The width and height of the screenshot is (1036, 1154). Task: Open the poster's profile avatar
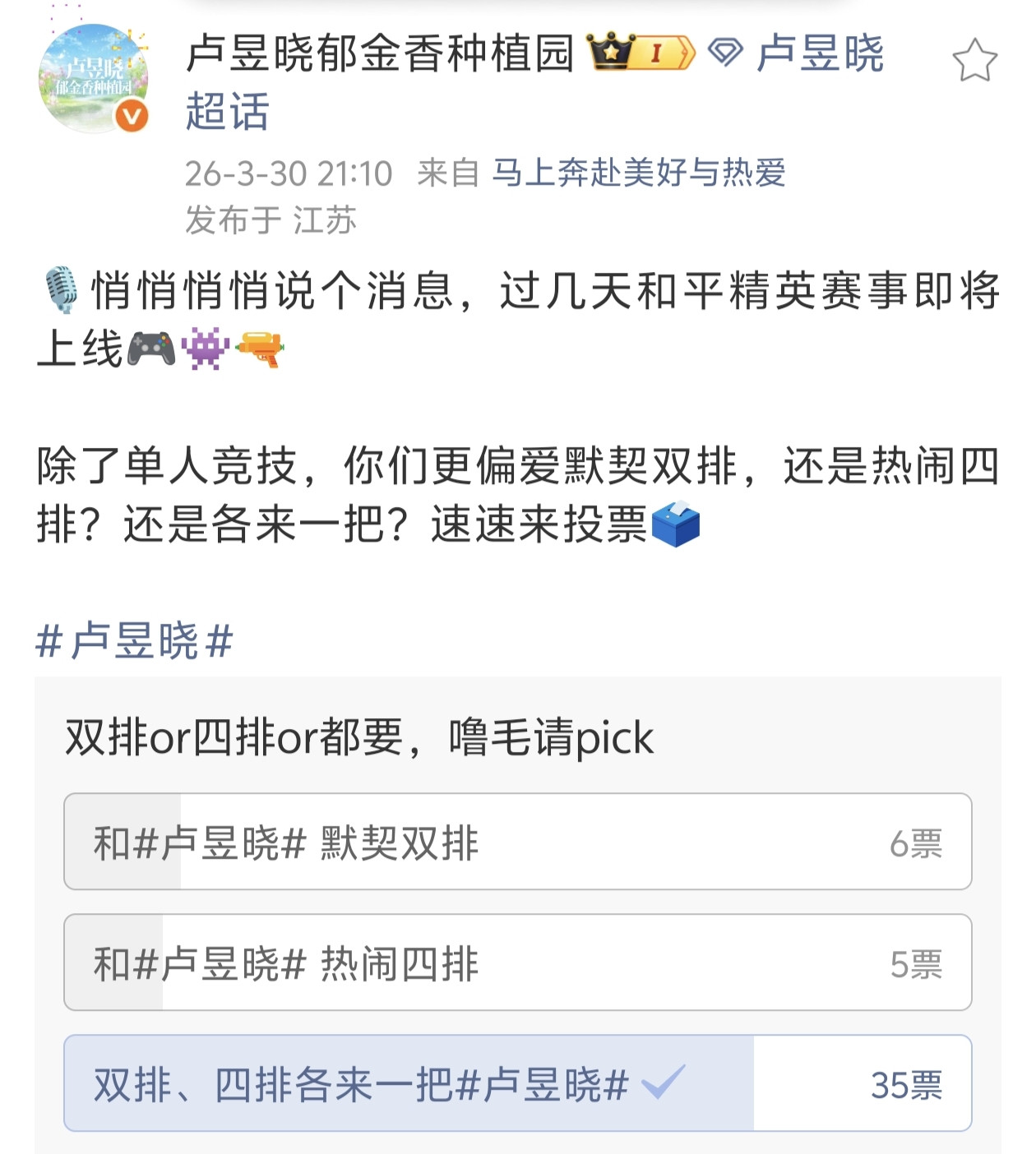(93, 79)
